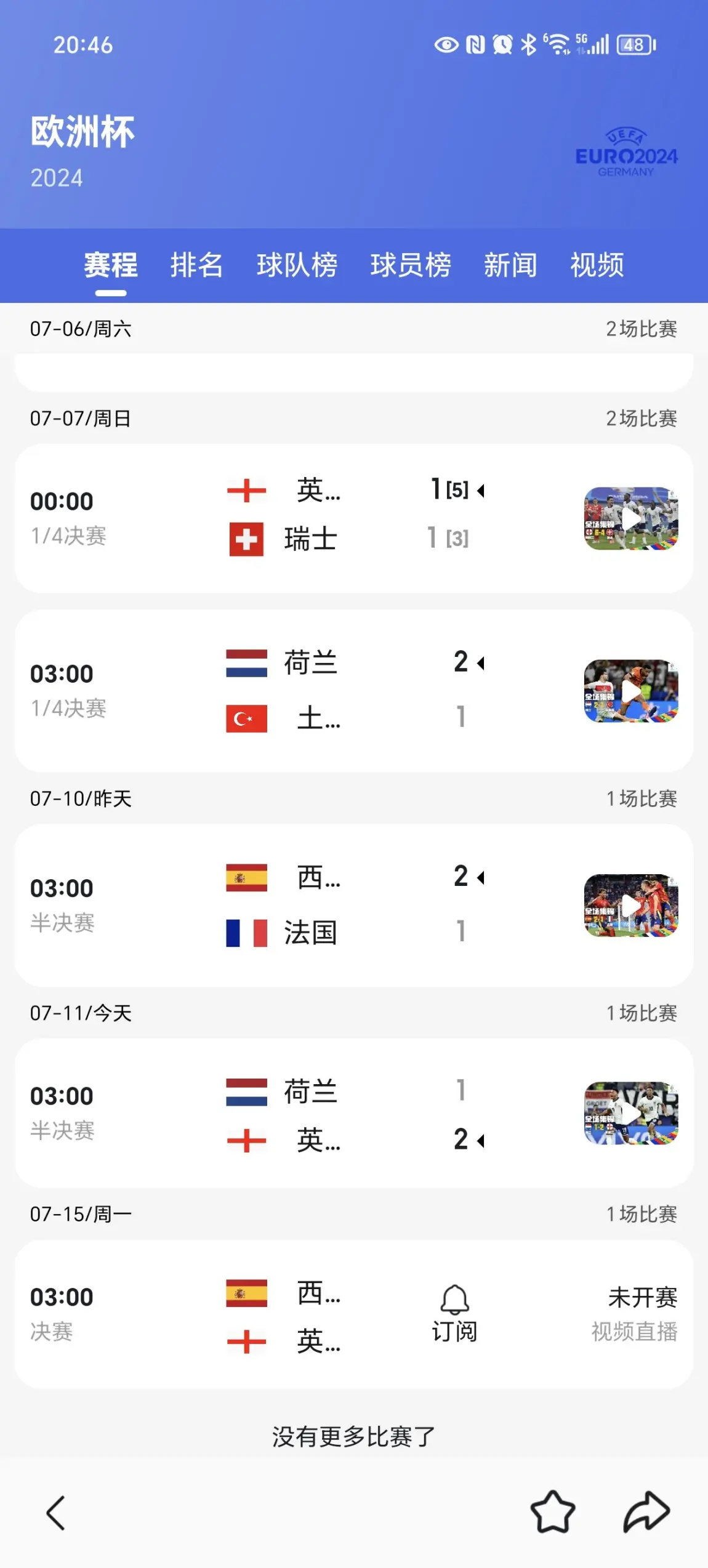Select the 赛程 tab
This screenshot has height=1568, width=708.
tap(111, 265)
